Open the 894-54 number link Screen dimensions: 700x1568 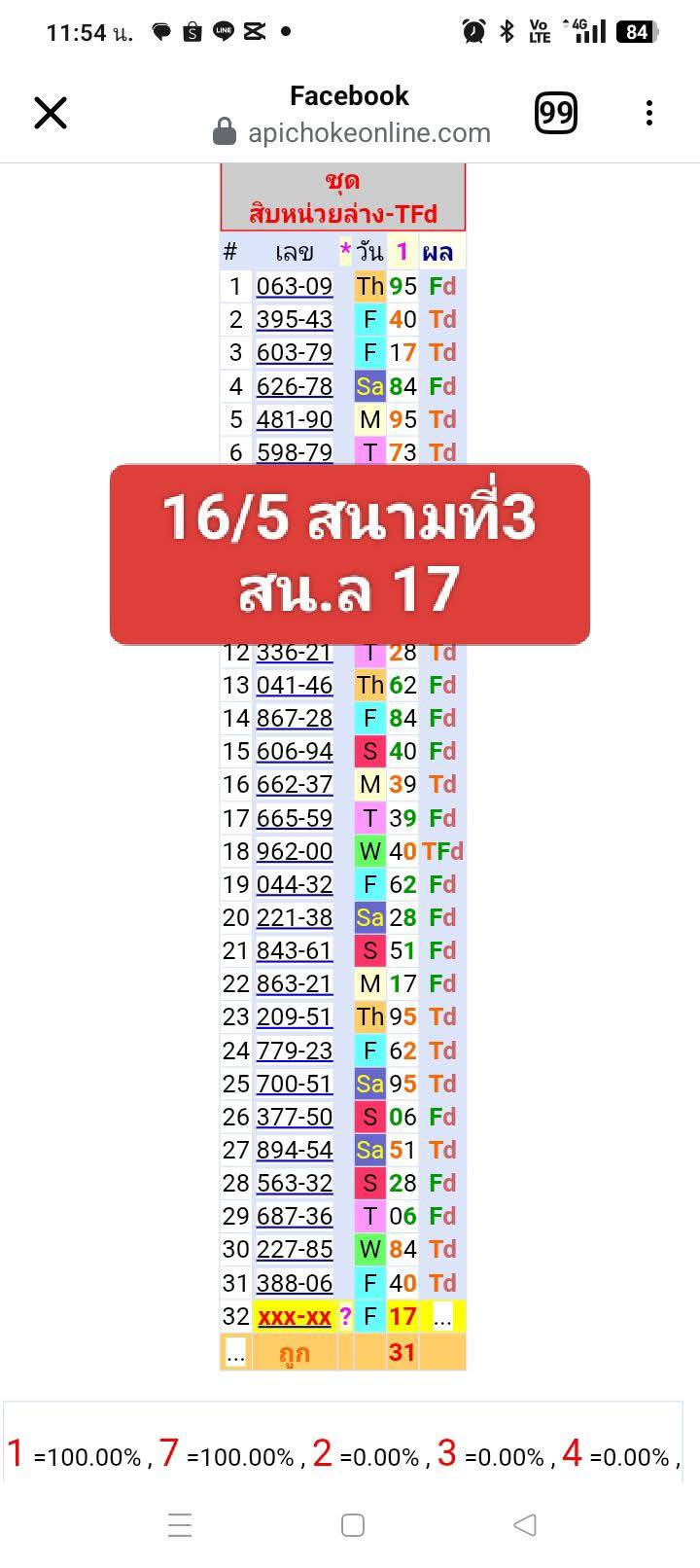(294, 1151)
